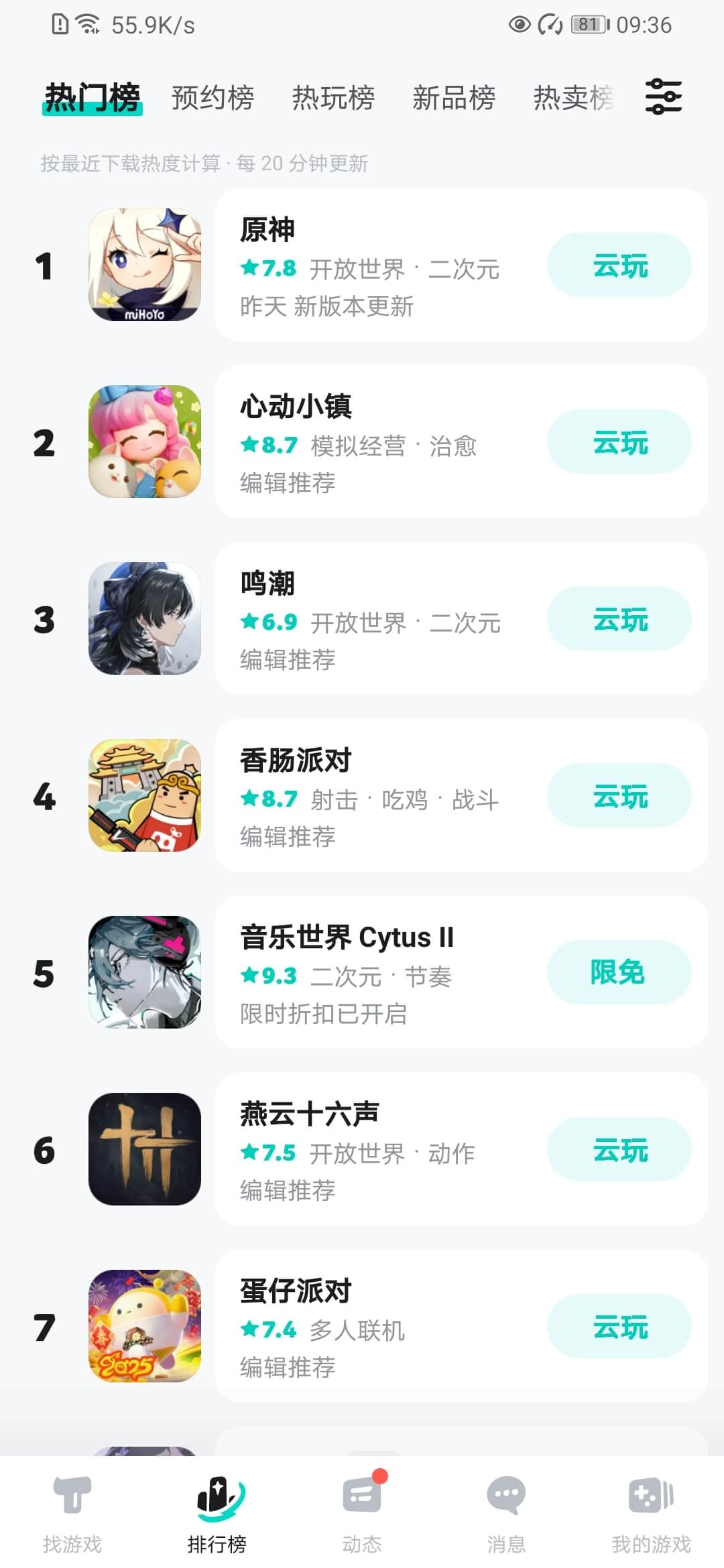Tap 云玩 to cloud-play 原神
The width and height of the screenshot is (724, 1568).
coord(618,265)
